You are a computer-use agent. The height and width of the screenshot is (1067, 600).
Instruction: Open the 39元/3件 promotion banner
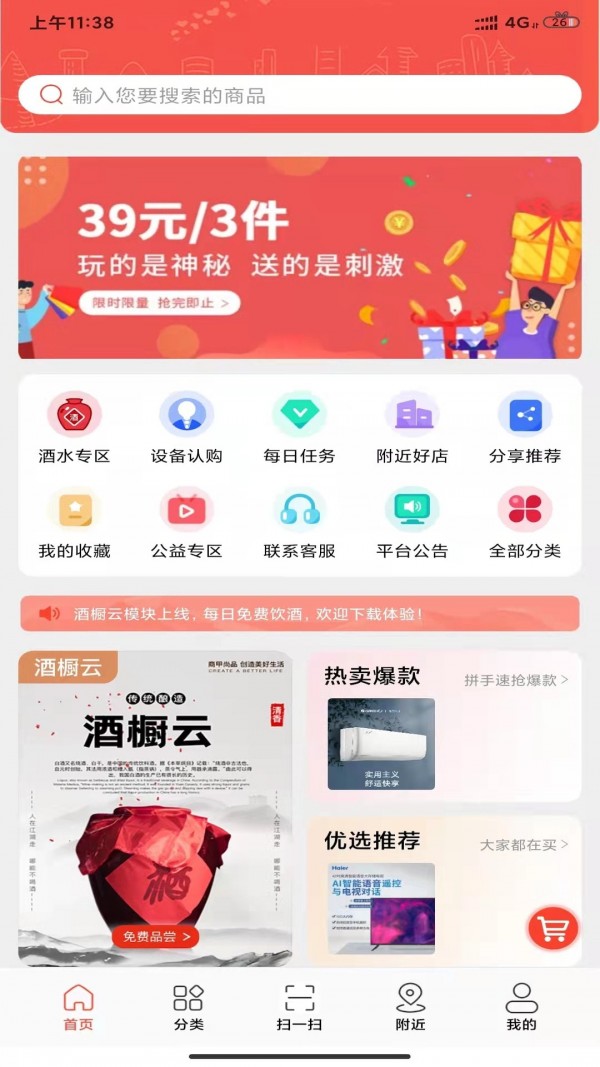[x=300, y=257]
